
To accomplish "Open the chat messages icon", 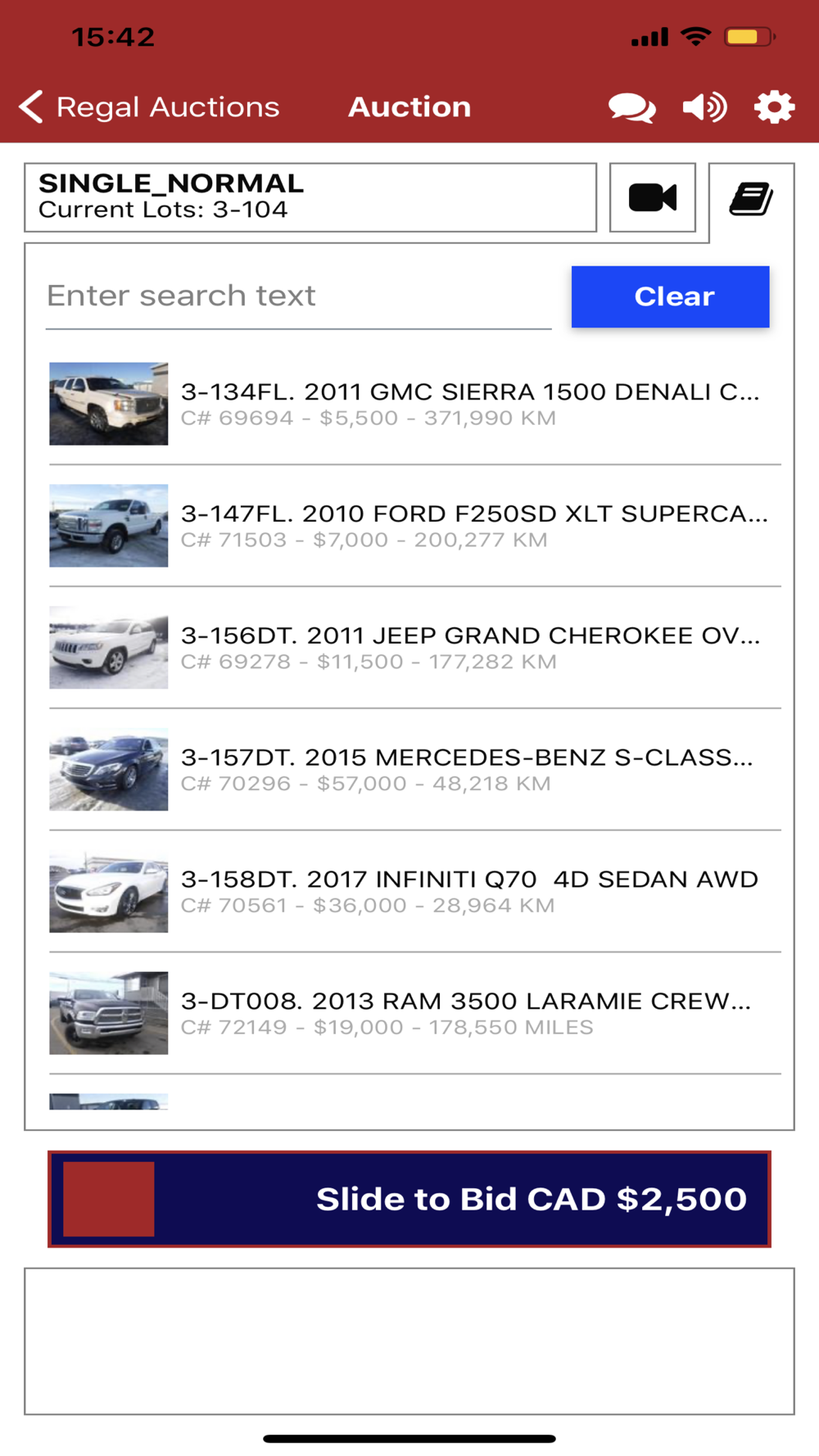I will click(x=631, y=107).
